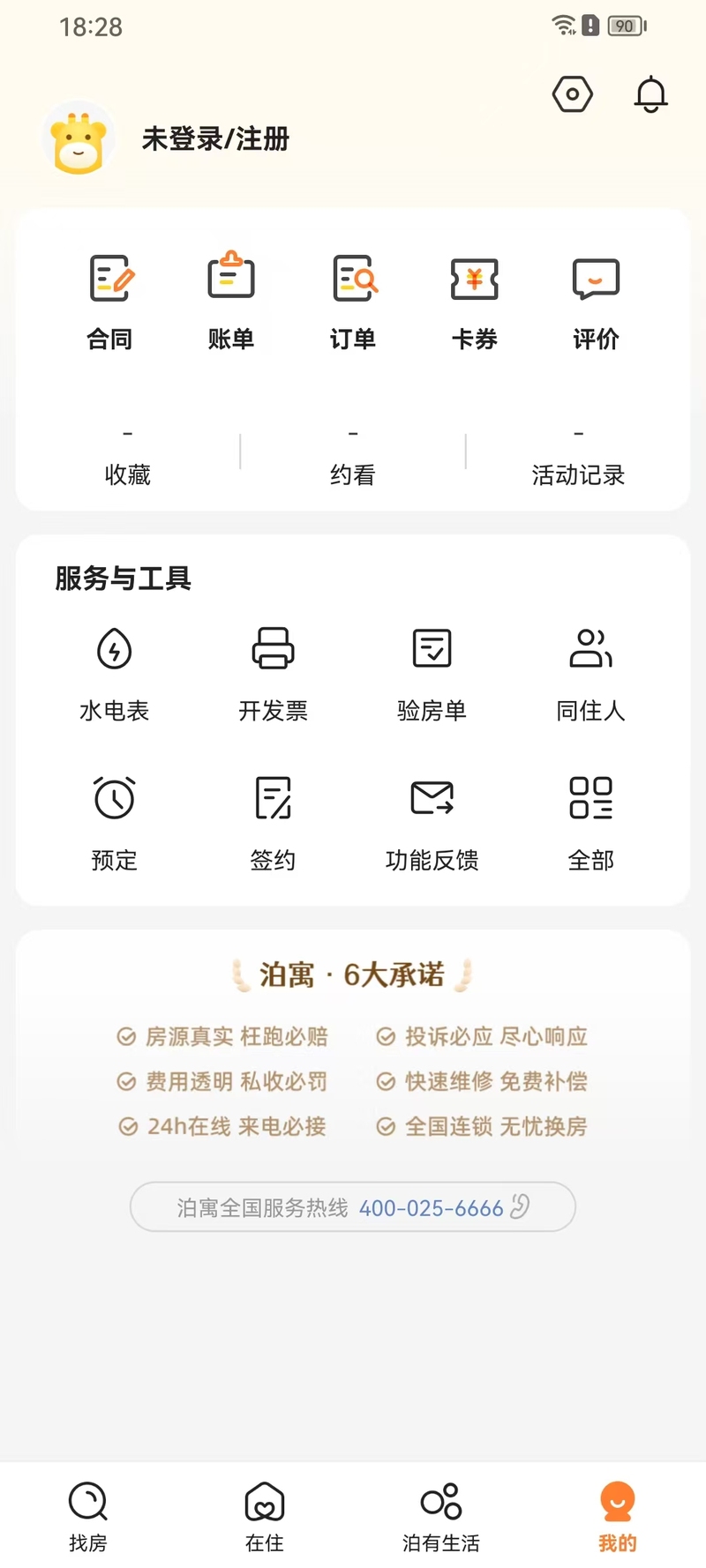Screen dimensions: 706x1568
Task: Show 全部 services and tools
Action: (x=591, y=822)
